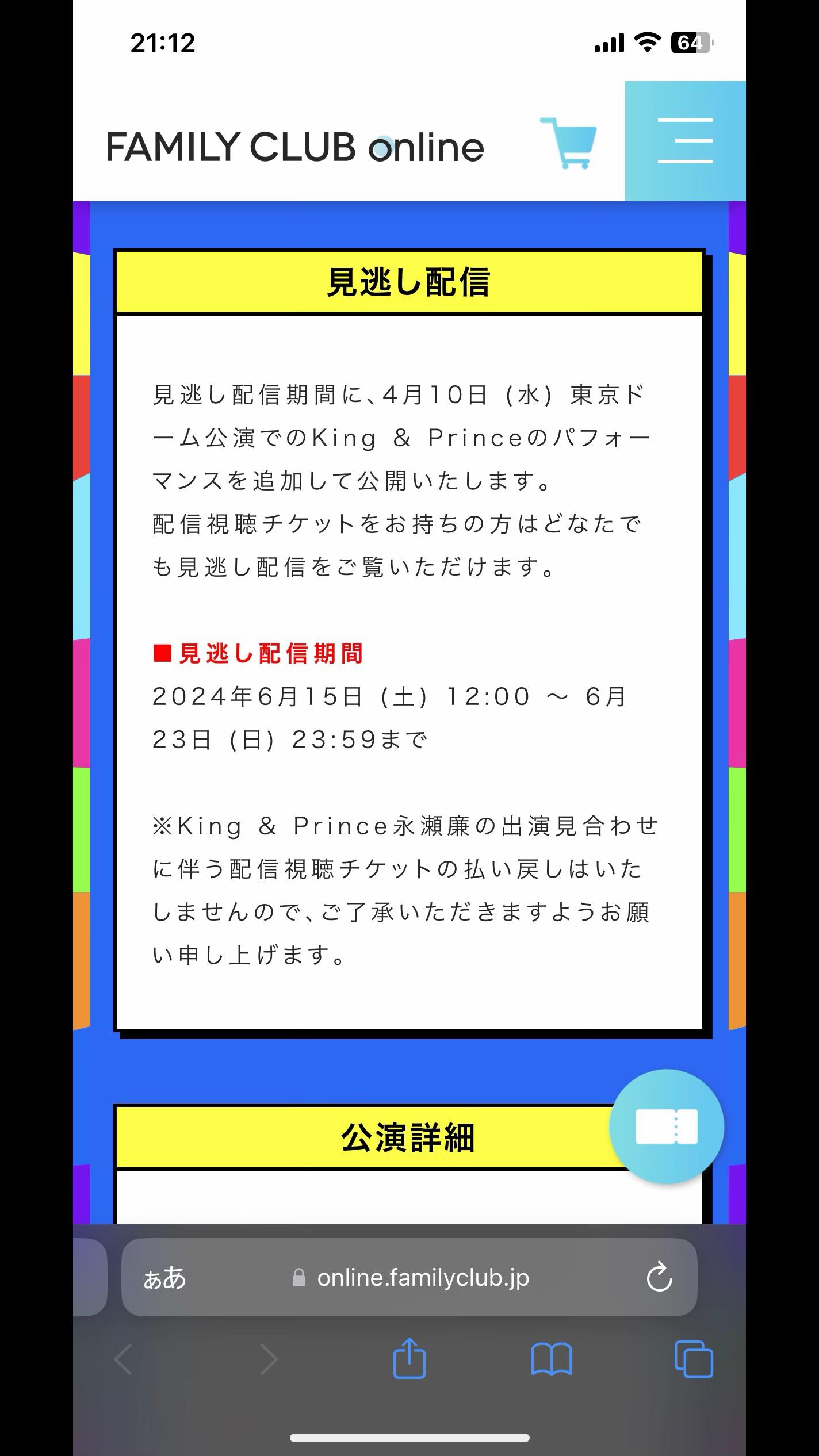Open the ぁあ page settings menu
The width and height of the screenshot is (819, 1456).
tap(164, 1278)
